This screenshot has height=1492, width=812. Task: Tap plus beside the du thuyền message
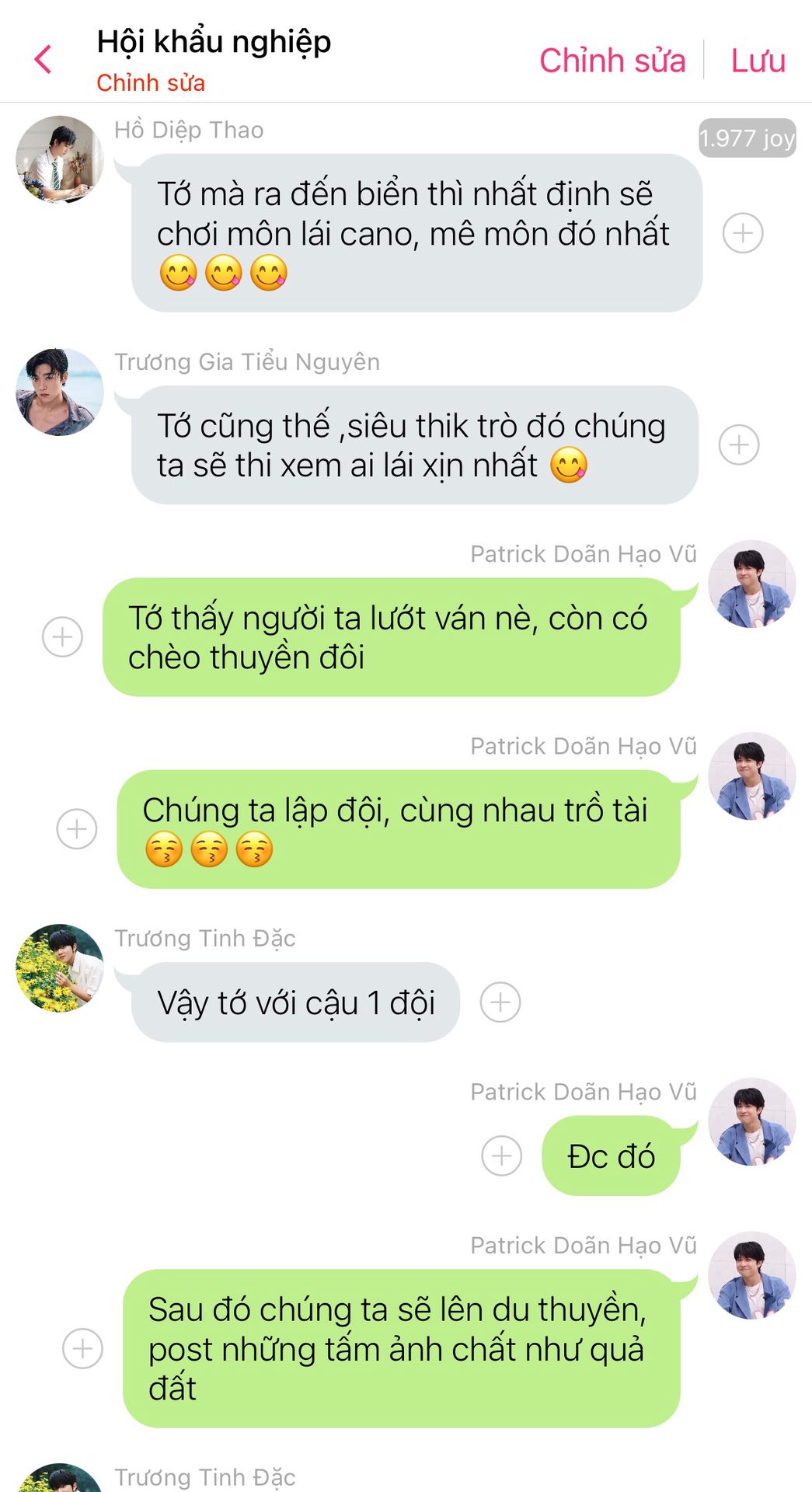coord(82,1348)
